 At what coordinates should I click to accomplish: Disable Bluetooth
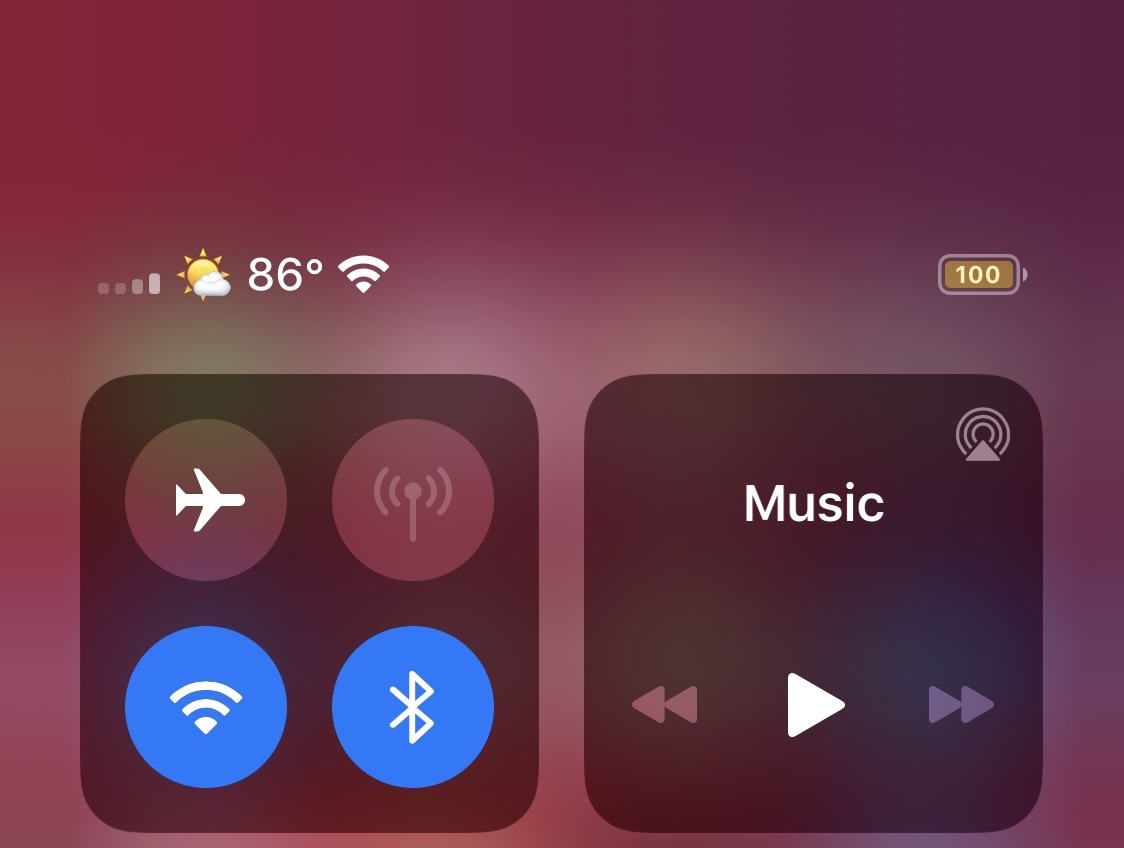(x=412, y=706)
